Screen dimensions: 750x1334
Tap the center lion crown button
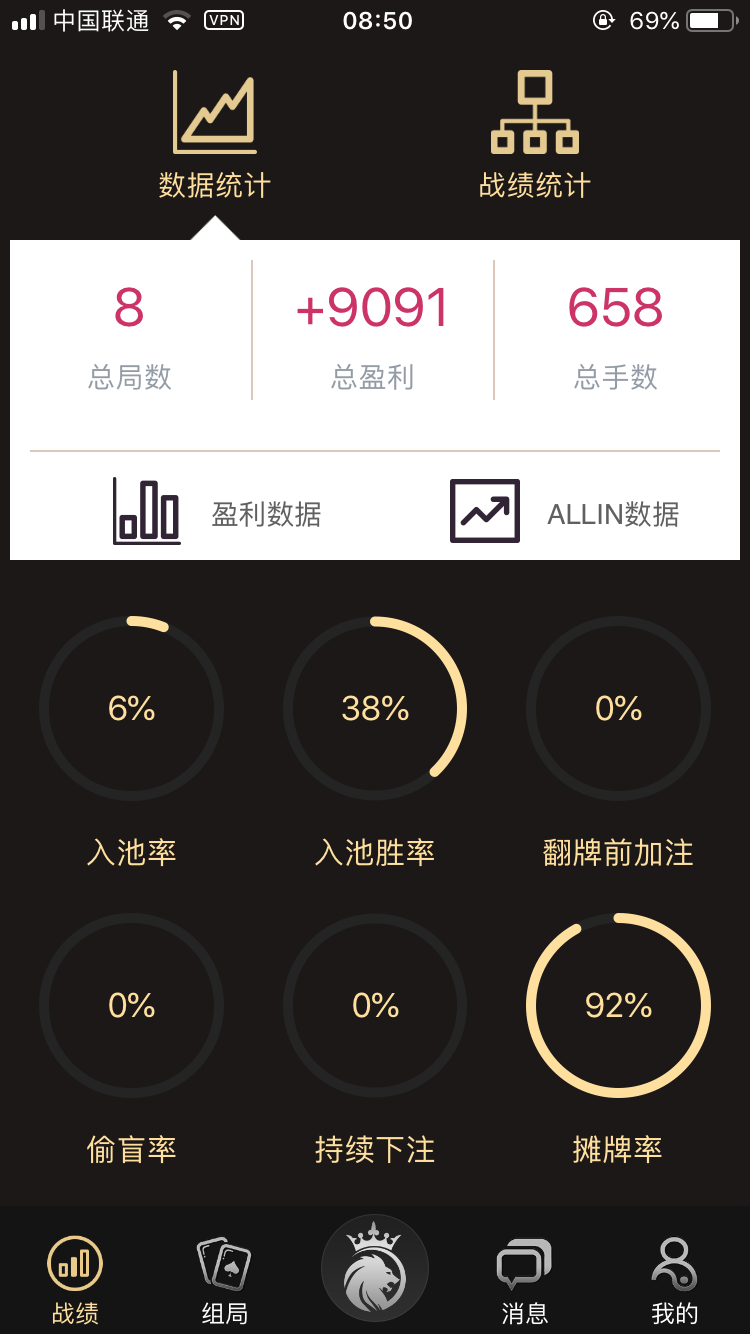click(375, 1268)
